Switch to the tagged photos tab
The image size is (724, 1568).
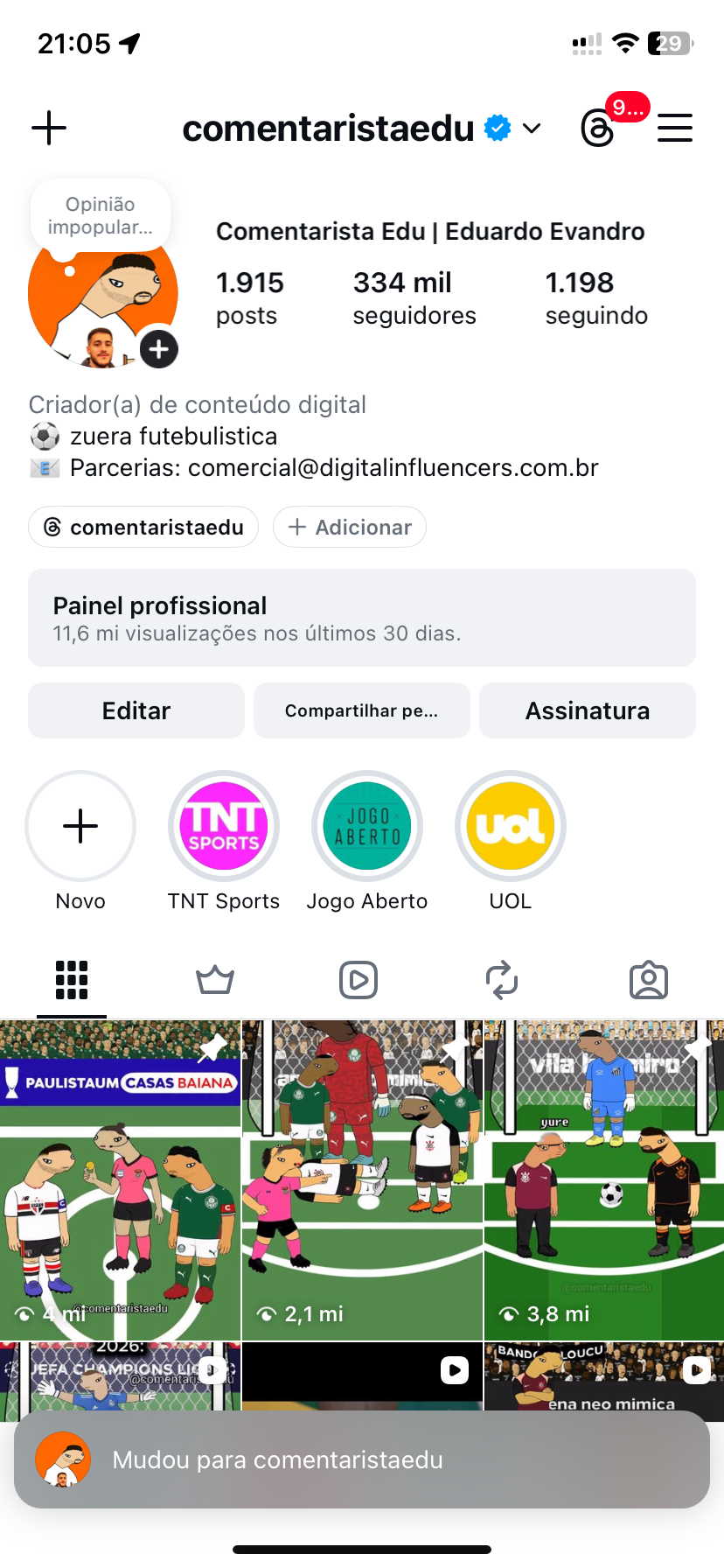[649, 980]
